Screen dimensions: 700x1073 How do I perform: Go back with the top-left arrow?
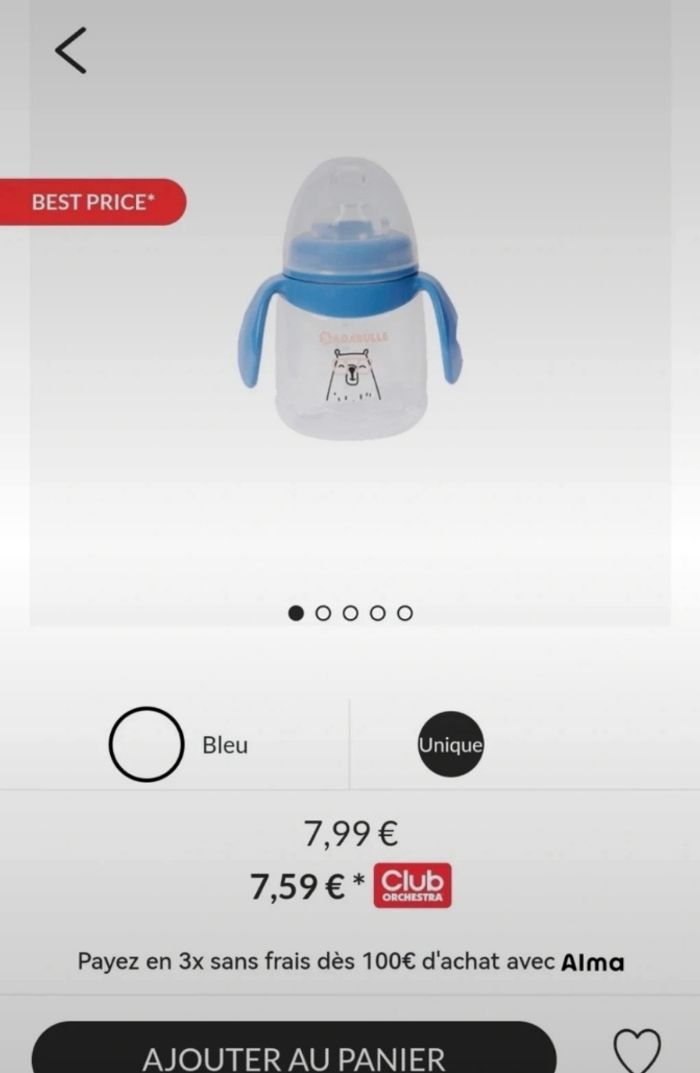pos(71,51)
